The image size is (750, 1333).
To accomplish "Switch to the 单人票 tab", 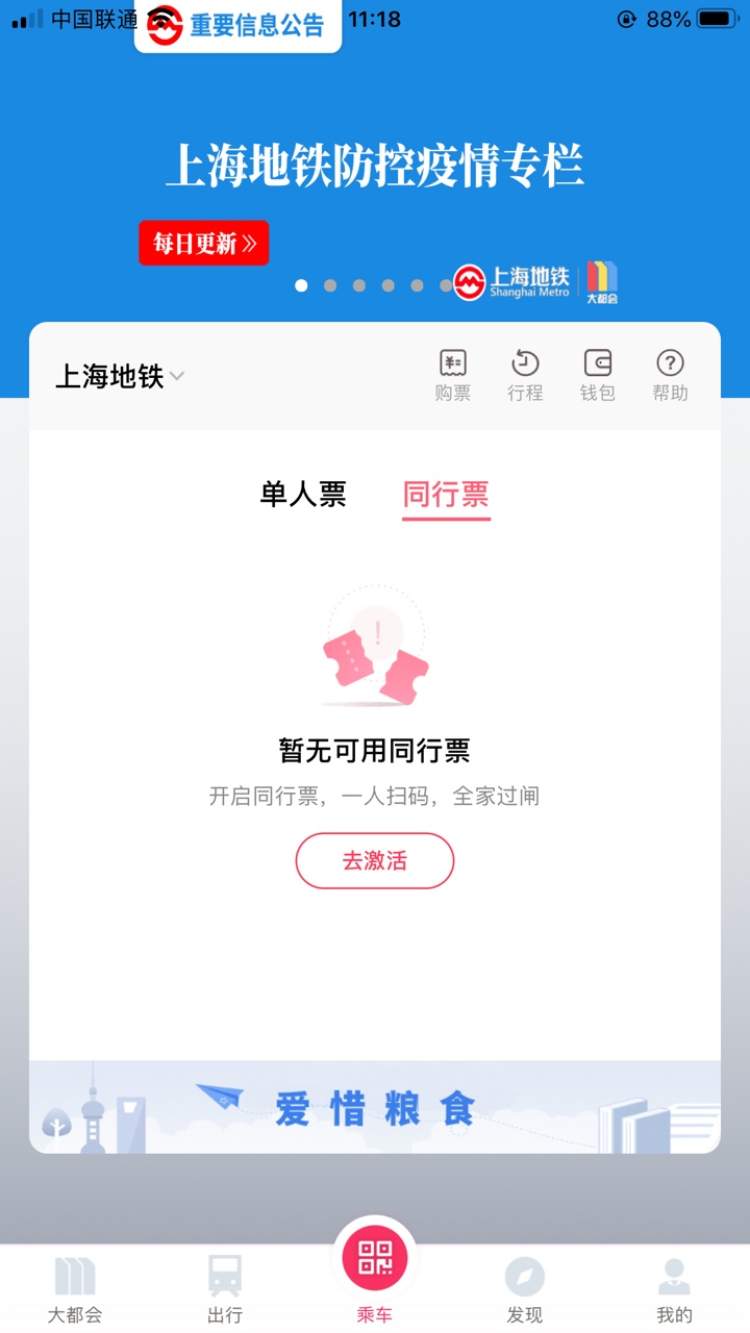I will coord(303,494).
